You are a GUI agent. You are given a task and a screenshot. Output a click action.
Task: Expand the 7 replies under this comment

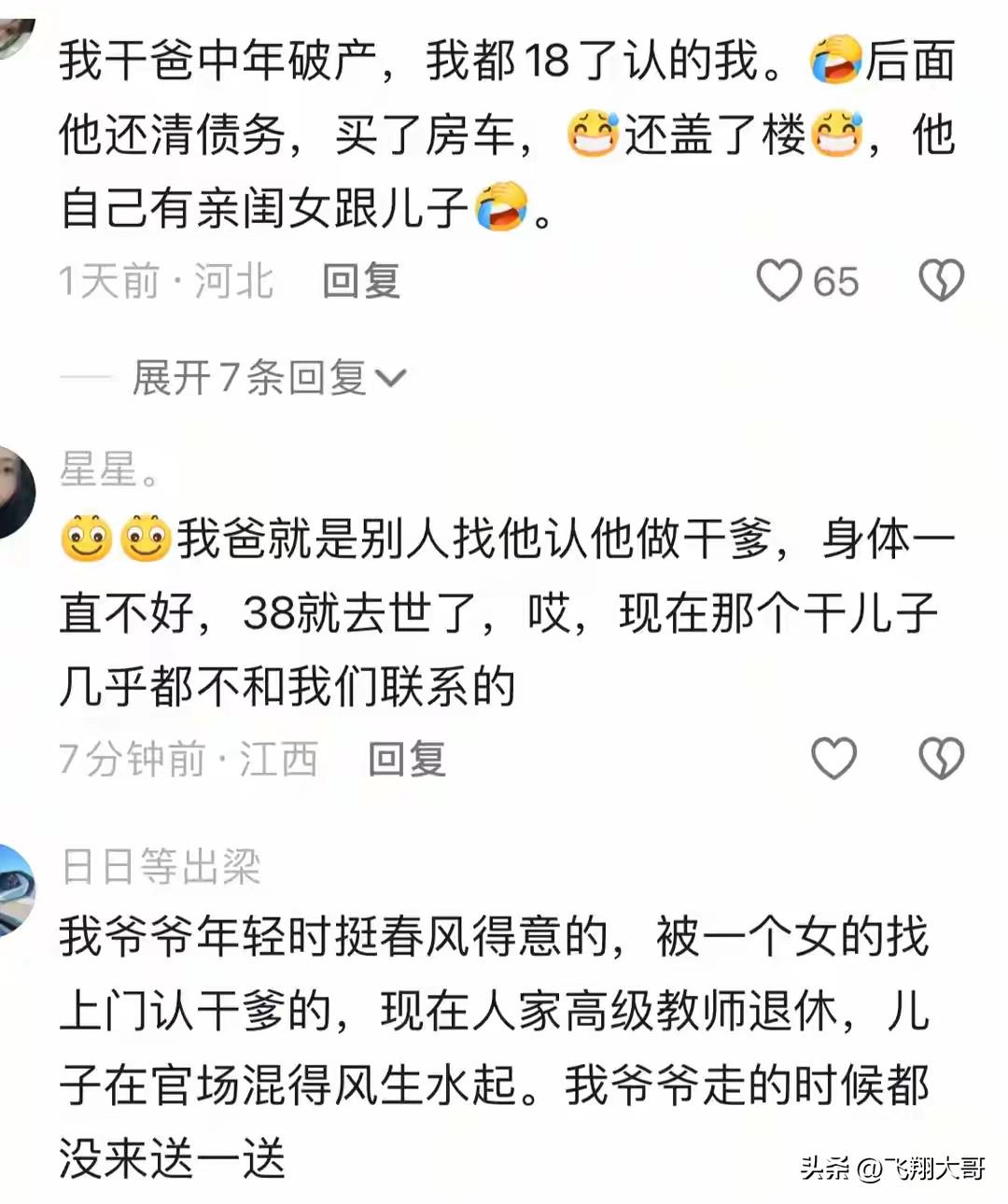(269, 378)
